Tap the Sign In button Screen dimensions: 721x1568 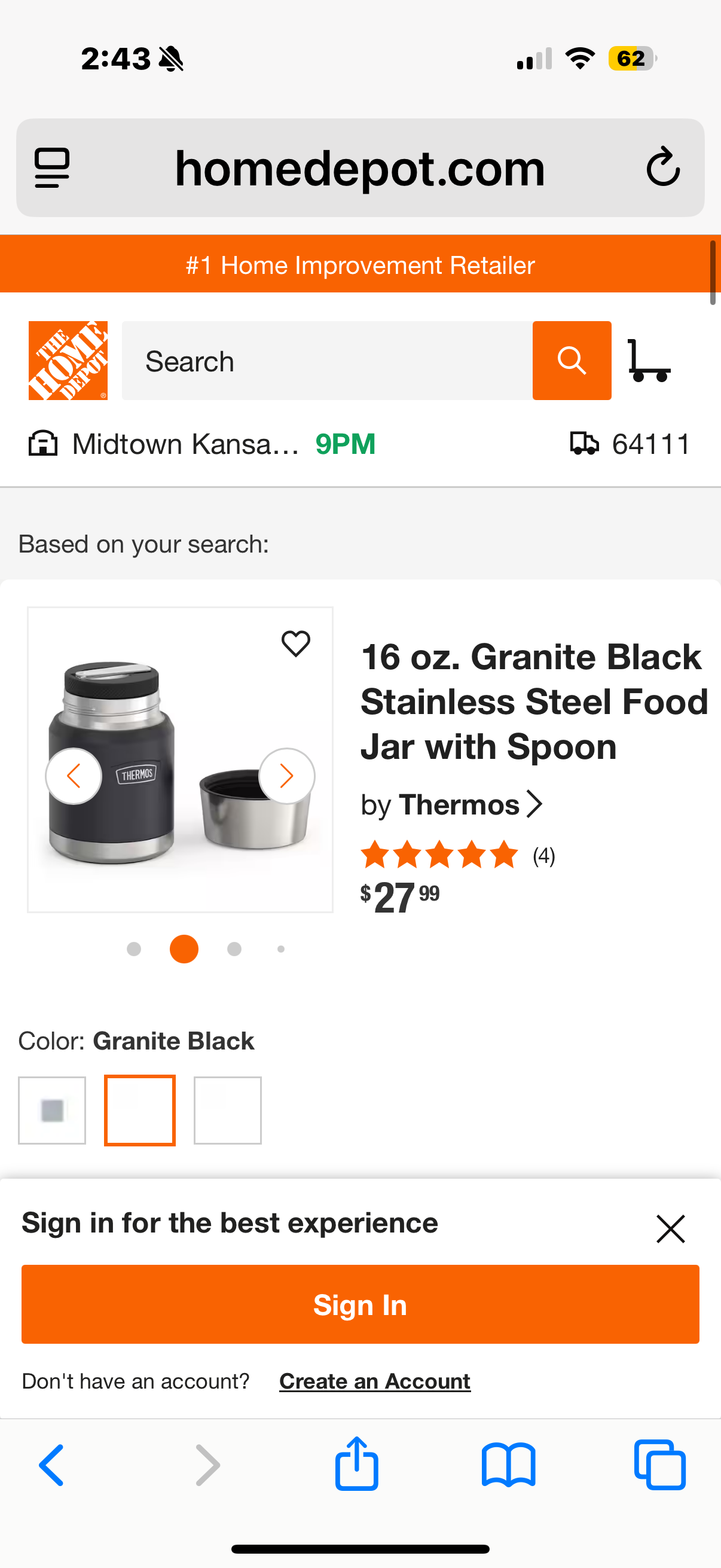[360, 1305]
